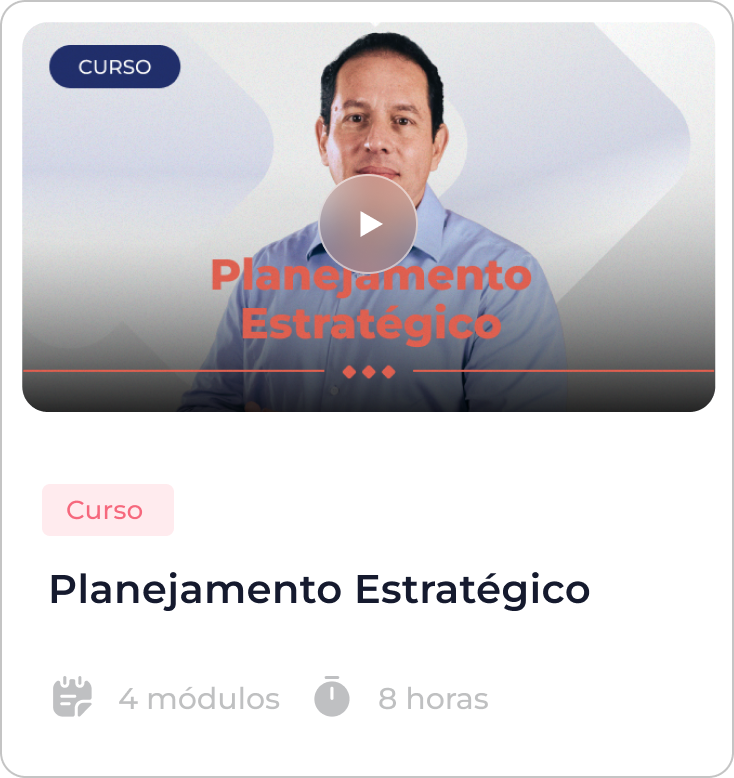
Task: Play the Planejamento Estratégico course video
Action: [x=368, y=223]
